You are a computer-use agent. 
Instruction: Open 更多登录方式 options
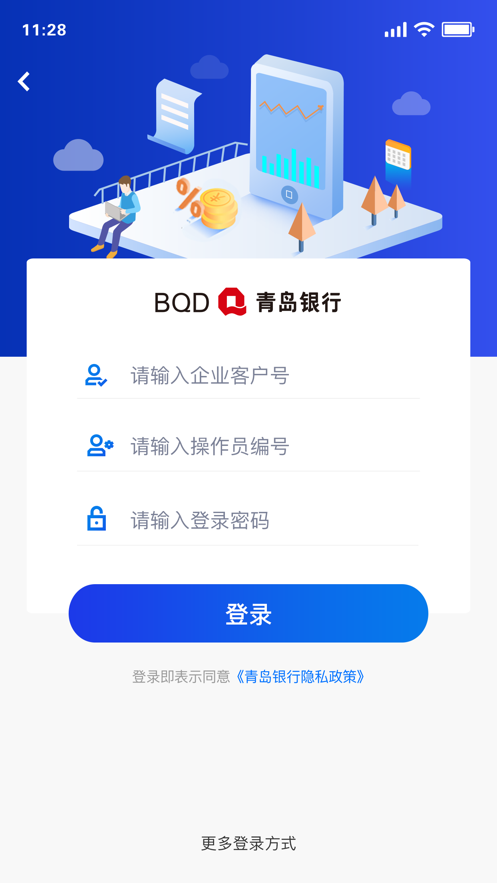248,843
